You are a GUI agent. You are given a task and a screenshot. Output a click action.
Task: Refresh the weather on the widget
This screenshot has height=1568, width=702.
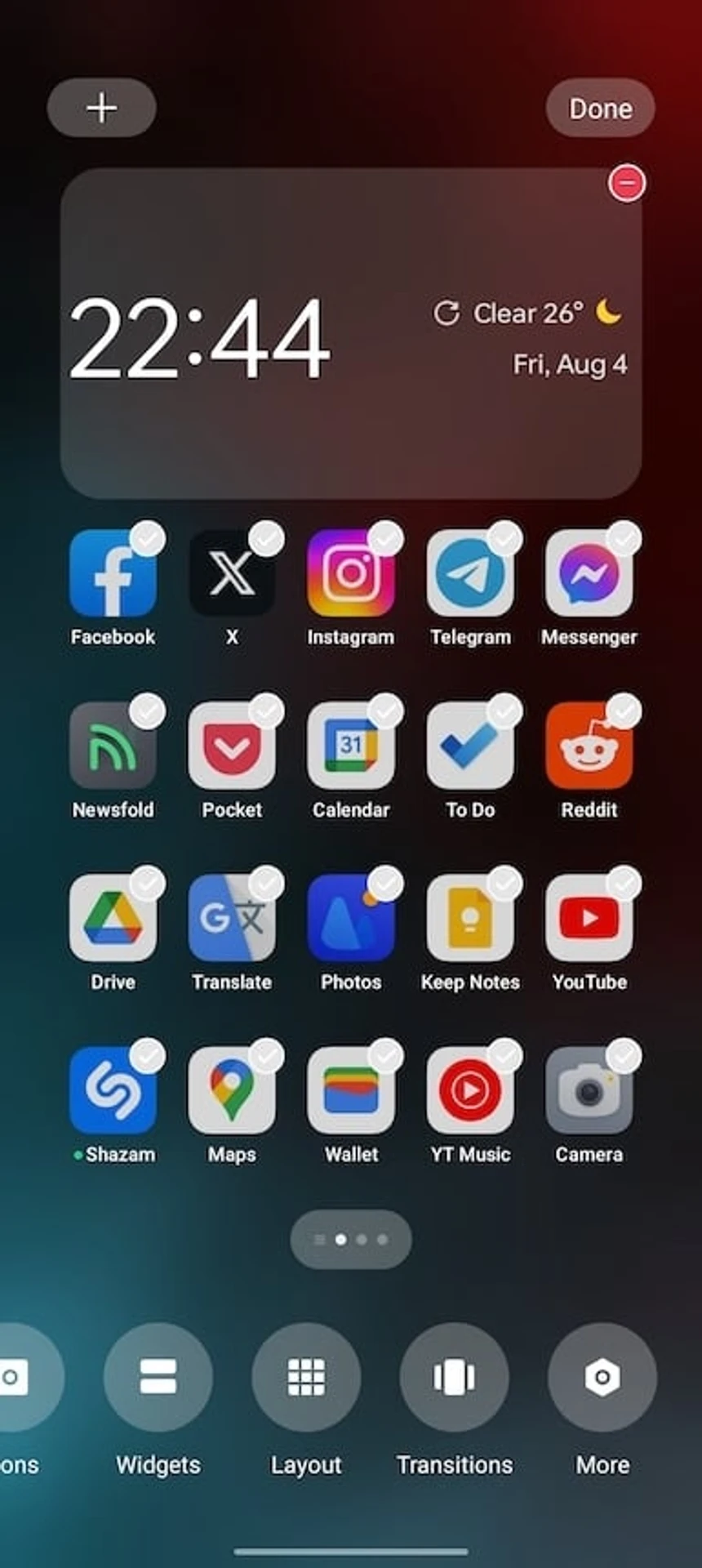coord(447,313)
